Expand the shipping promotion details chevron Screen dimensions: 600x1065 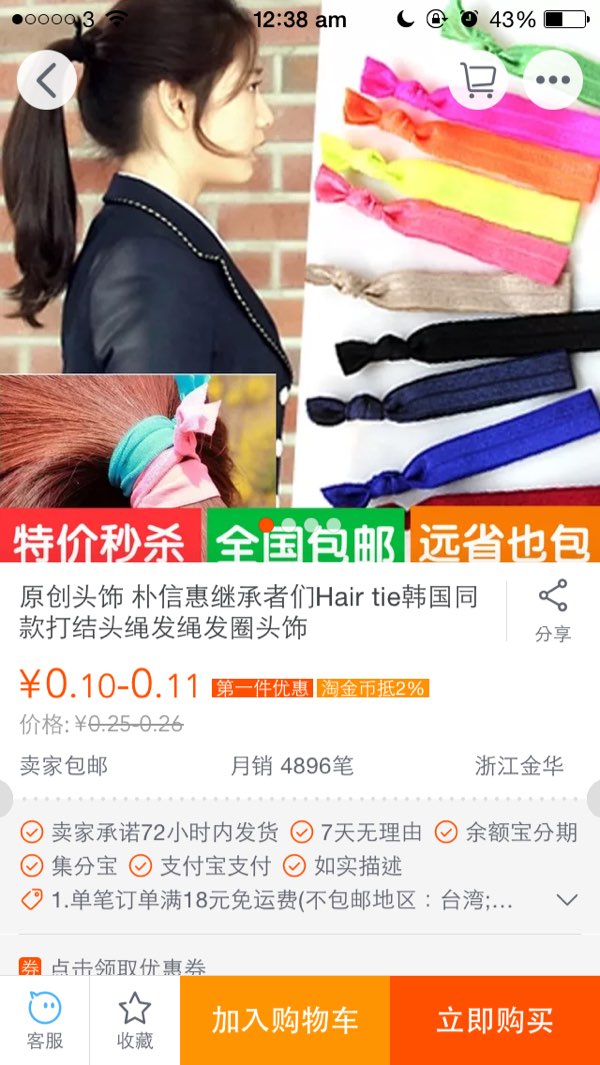pyautogui.click(x=567, y=900)
